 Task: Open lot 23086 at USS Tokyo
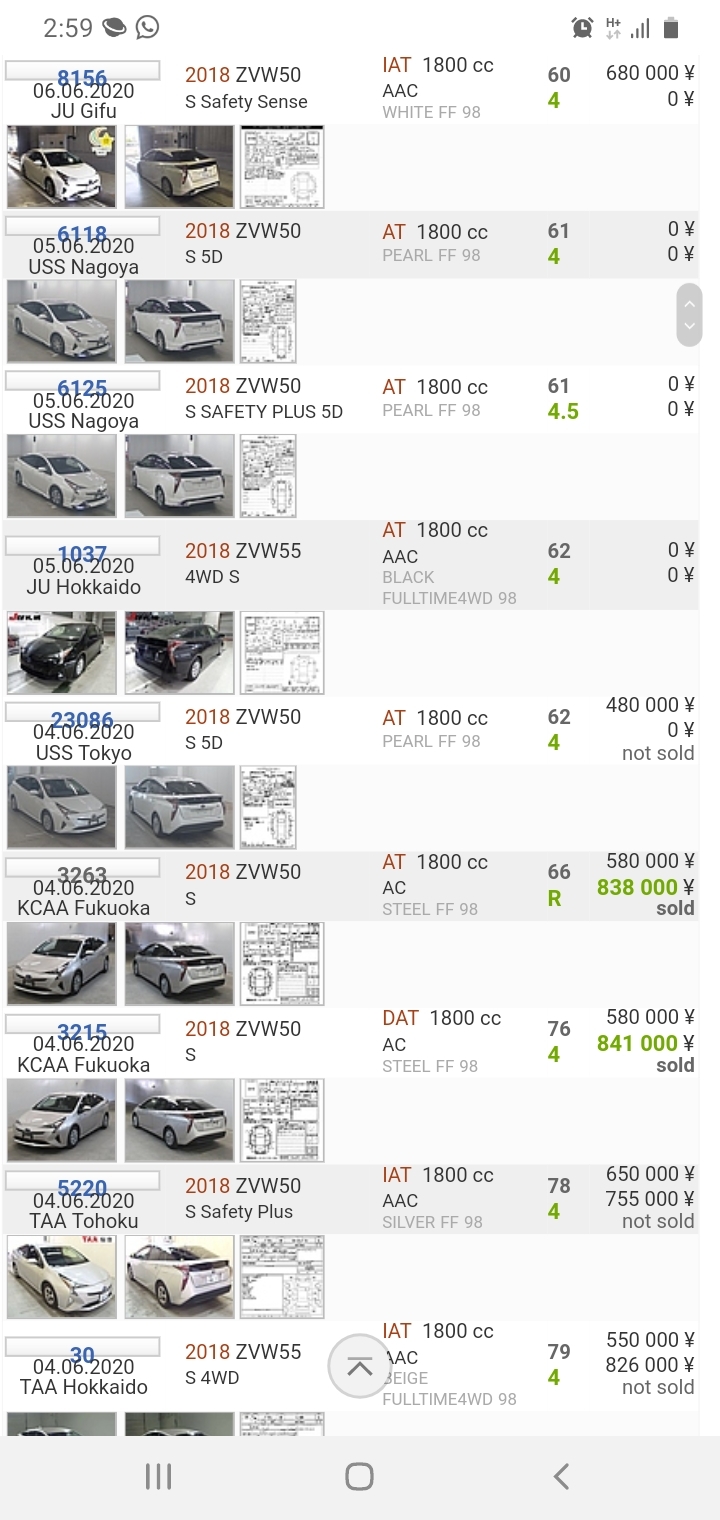[82, 720]
